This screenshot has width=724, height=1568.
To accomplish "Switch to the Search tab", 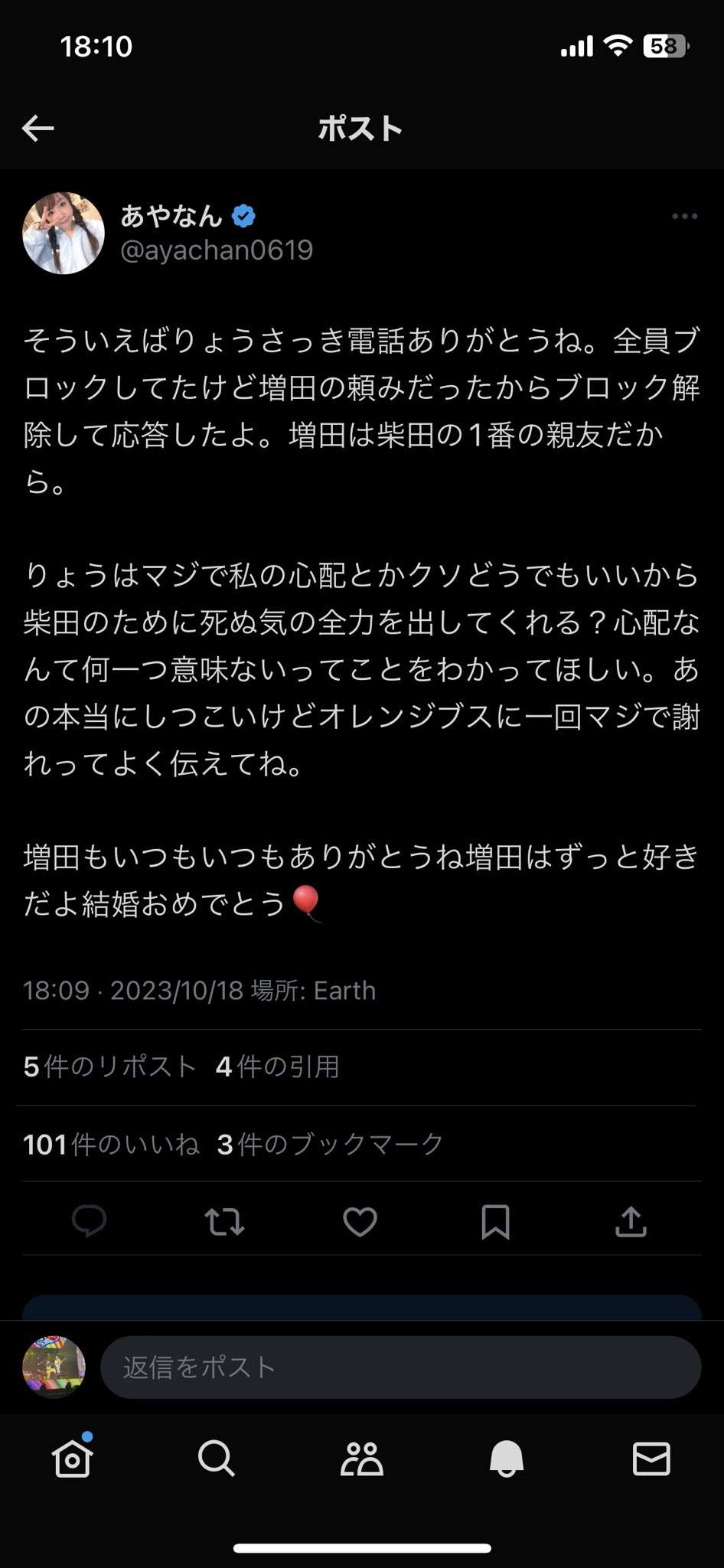I will point(217,1459).
